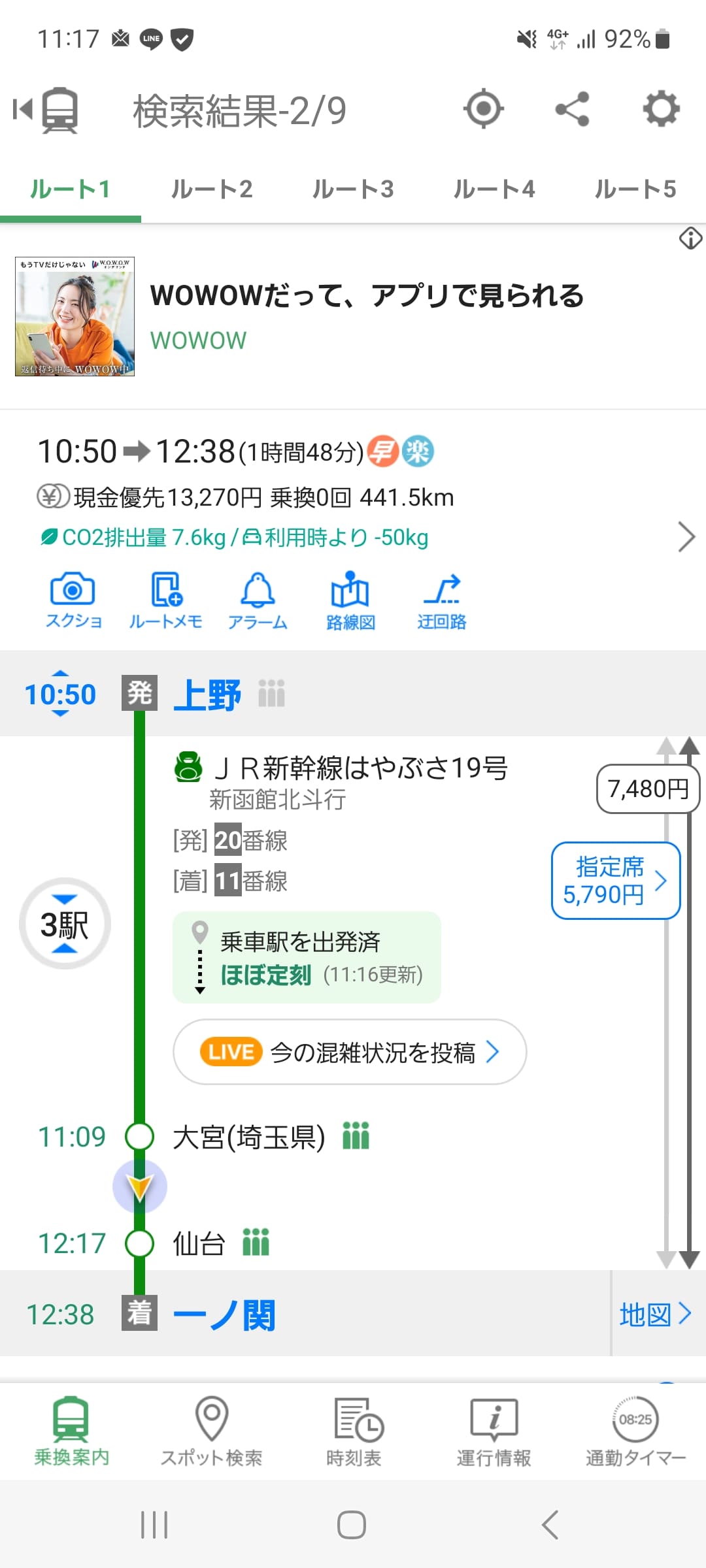Image resolution: width=706 pixels, height=1568 pixels.
Task: Open the 路線図 route map
Action: pyautogui.click(x=350, y=600)
